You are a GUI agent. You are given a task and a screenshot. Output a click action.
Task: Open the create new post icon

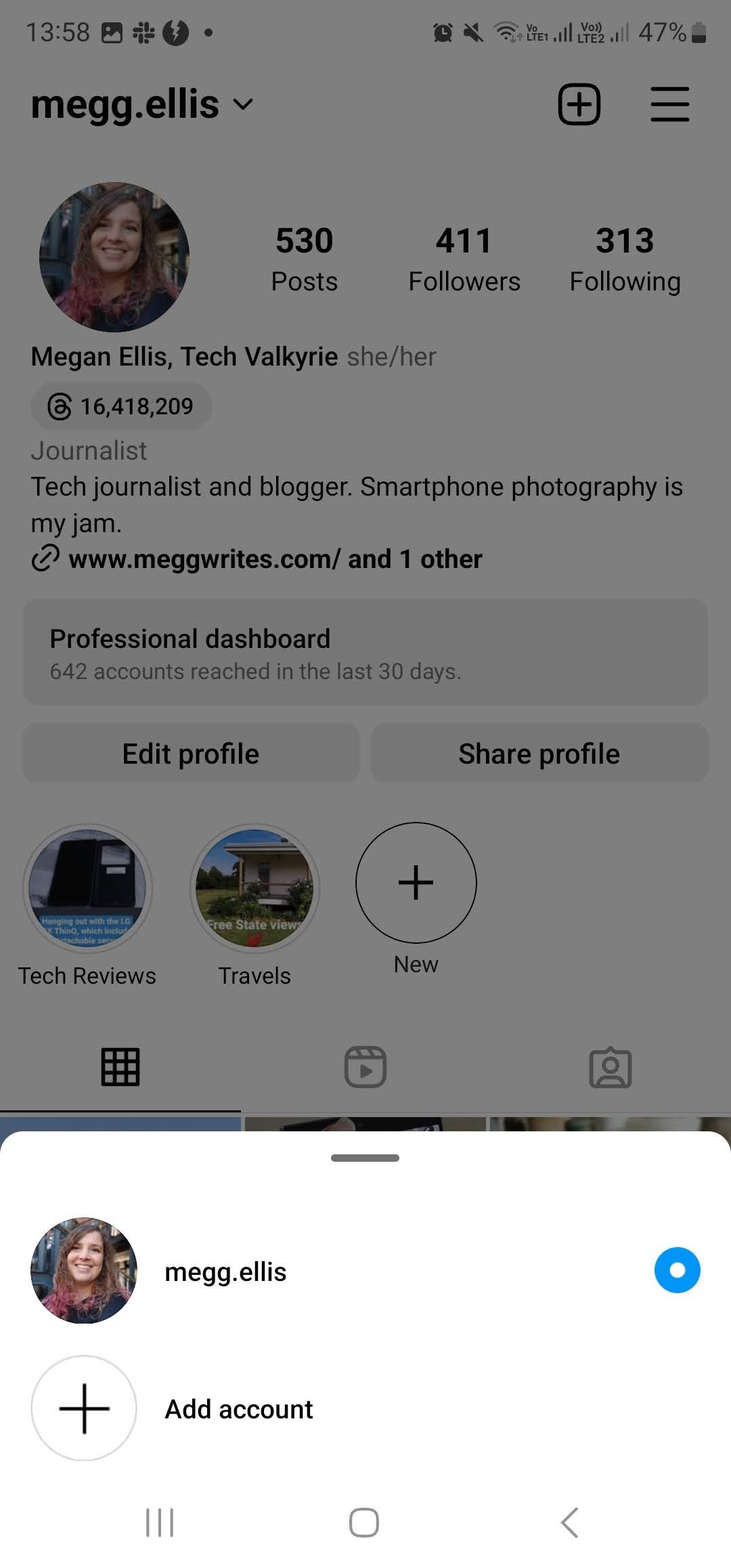click(x=579, y=104)
